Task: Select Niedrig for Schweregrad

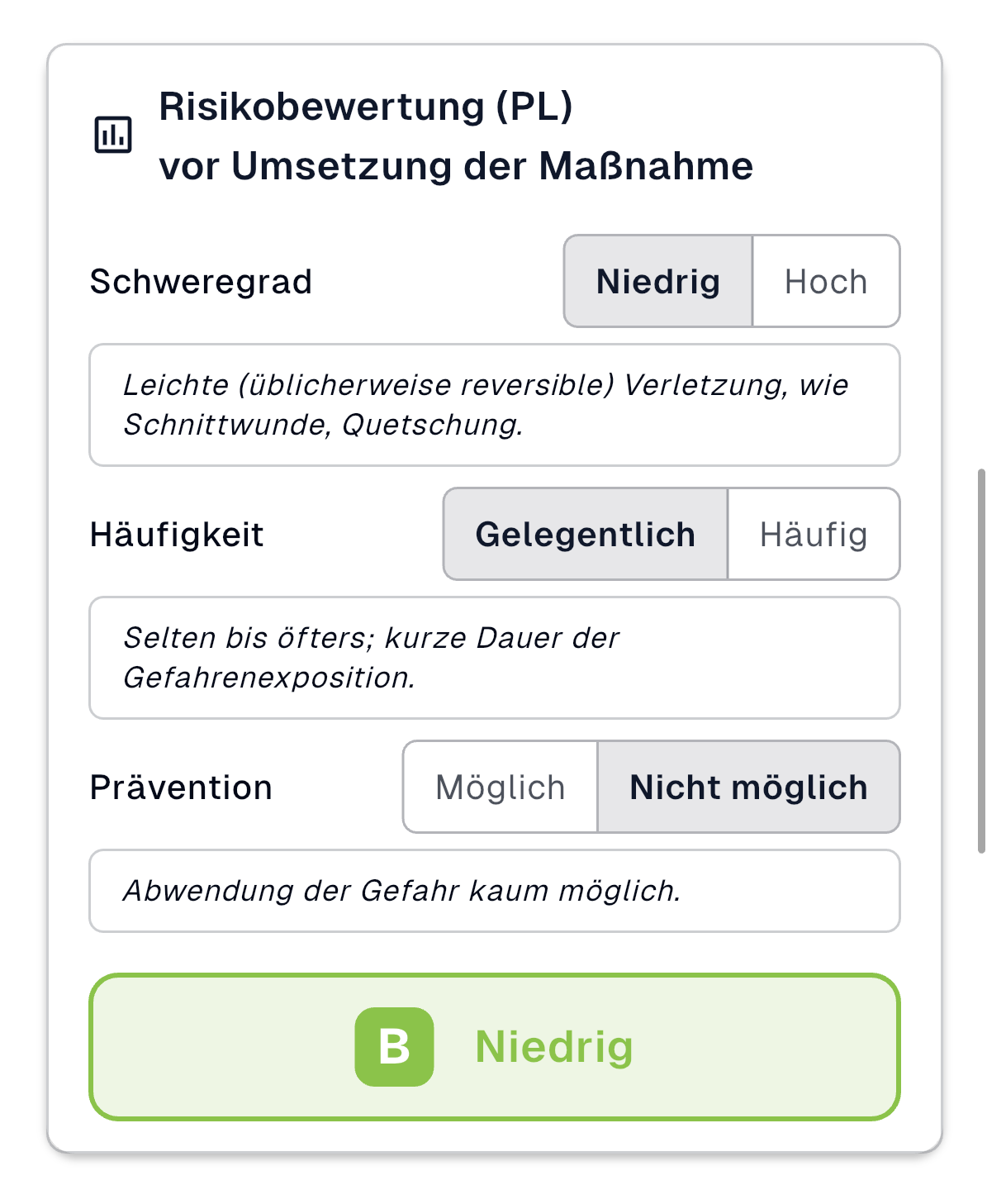Action: [x=658, y=282]
